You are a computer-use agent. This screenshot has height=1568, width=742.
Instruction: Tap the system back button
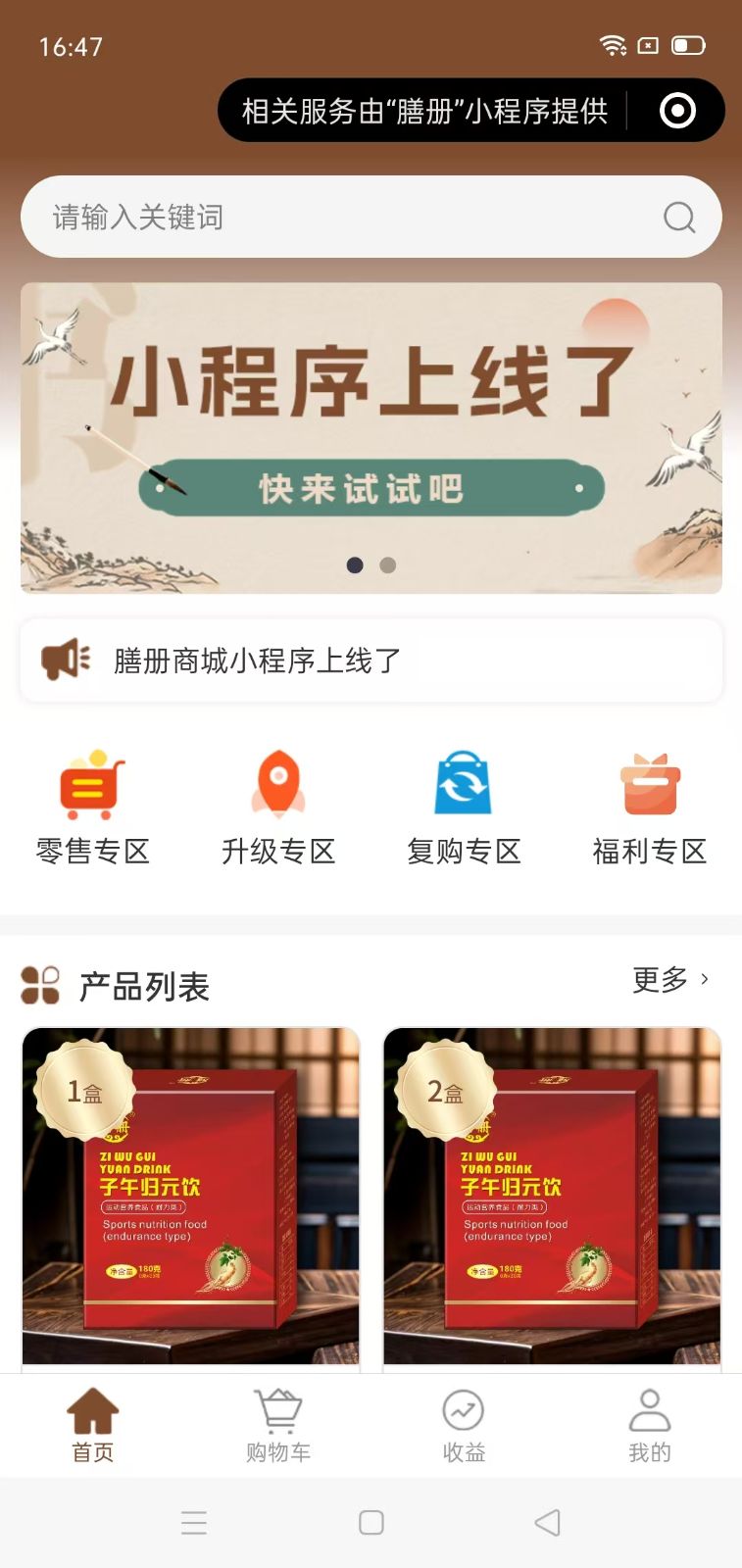coord(548,1522)
